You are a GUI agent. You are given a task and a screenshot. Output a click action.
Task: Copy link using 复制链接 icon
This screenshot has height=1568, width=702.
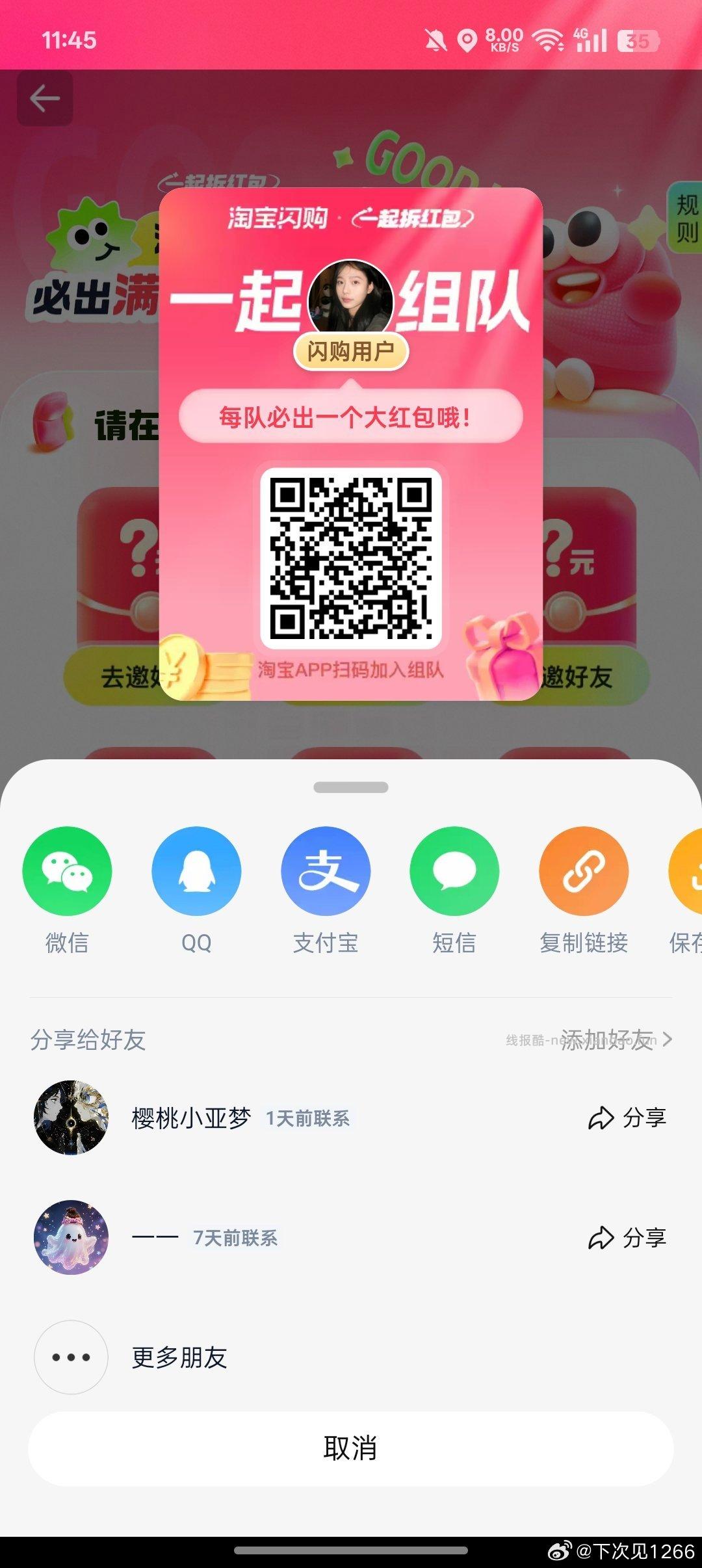[583, 872]
